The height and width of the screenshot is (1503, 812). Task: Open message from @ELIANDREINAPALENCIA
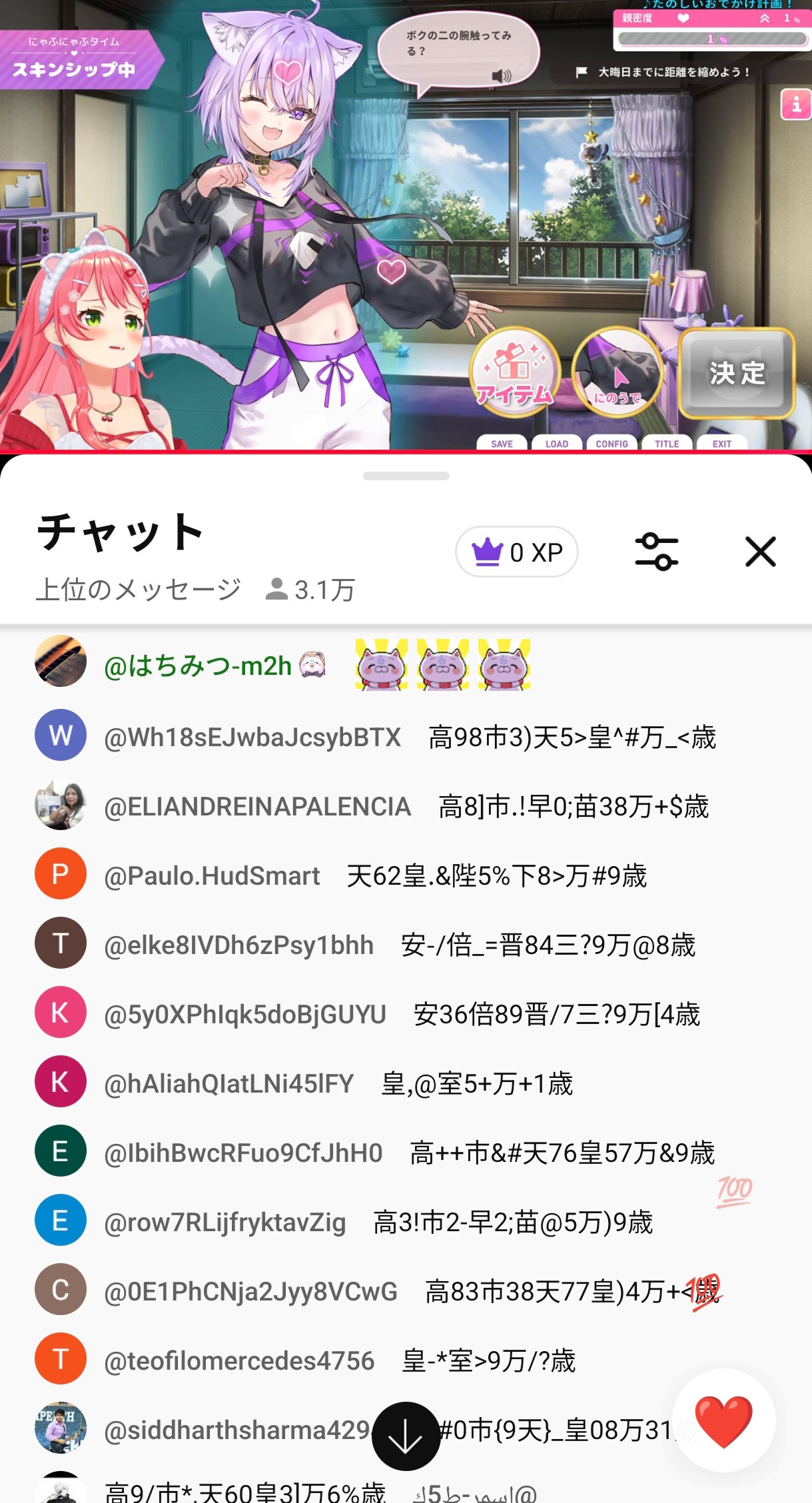400,806
